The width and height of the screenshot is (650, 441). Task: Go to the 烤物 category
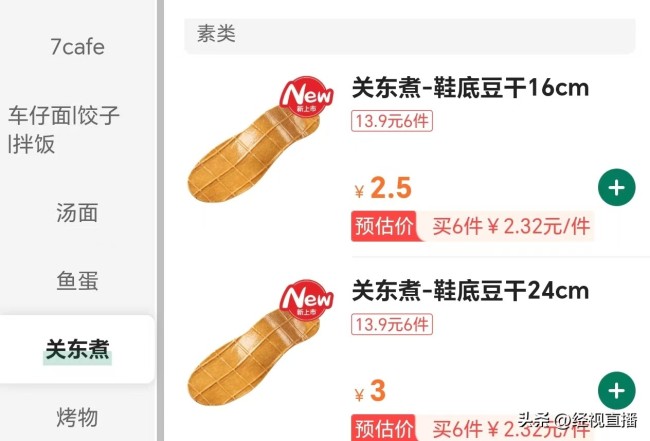(77, 417)
